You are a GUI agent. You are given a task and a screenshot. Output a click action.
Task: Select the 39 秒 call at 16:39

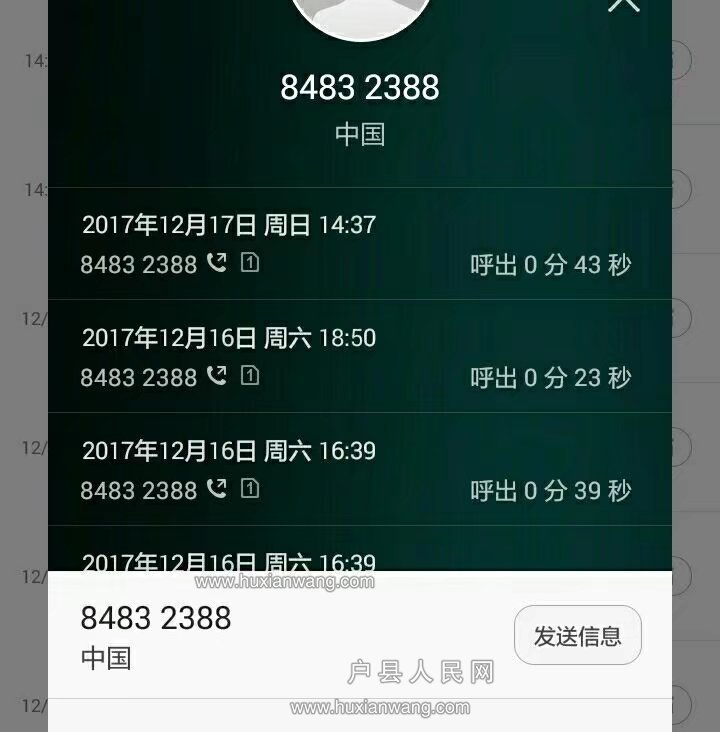point(358,471)
